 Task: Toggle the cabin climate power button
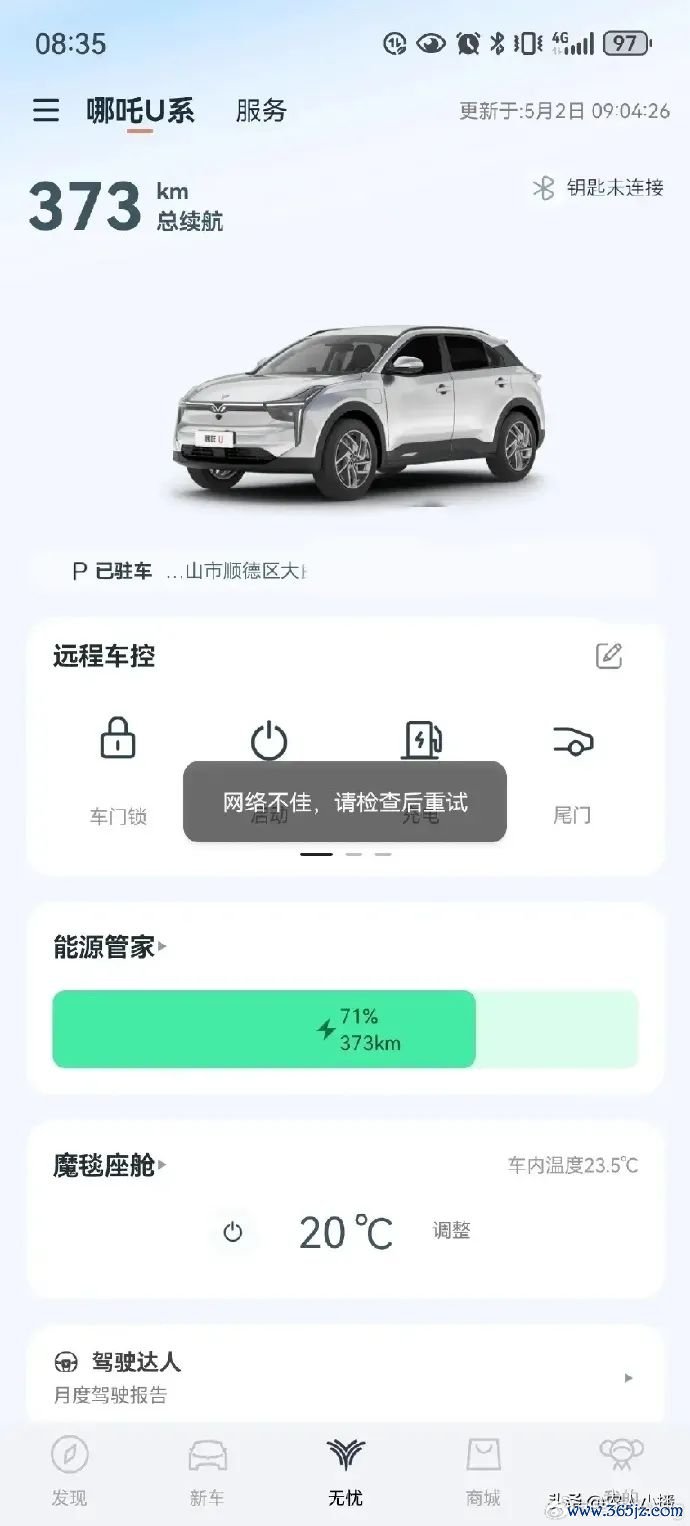[233, 1232]
